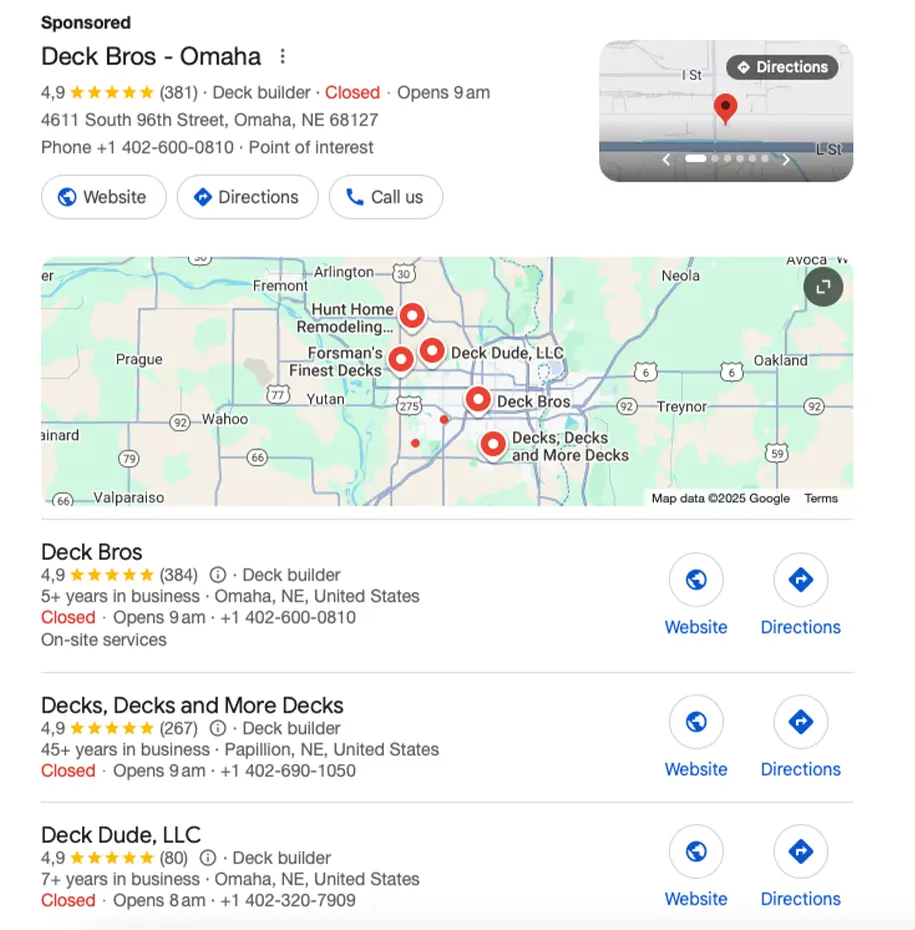Image resolution: width=915 pixels, height=930 pixels.
Task: Go to previous image in map carousel
Action: [x=666, y=159]
